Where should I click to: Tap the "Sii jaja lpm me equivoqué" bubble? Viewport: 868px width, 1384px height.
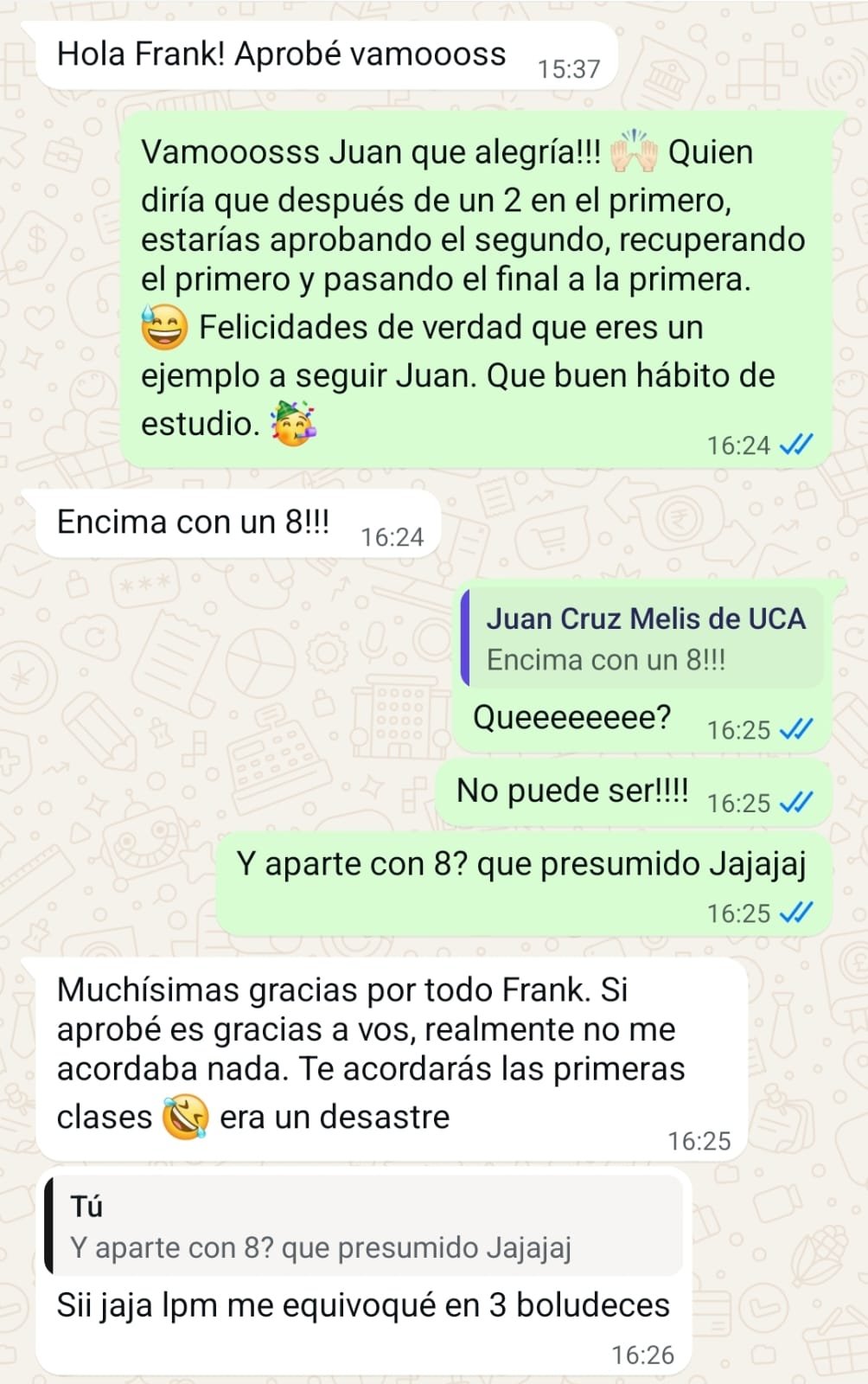[361, 1307]
